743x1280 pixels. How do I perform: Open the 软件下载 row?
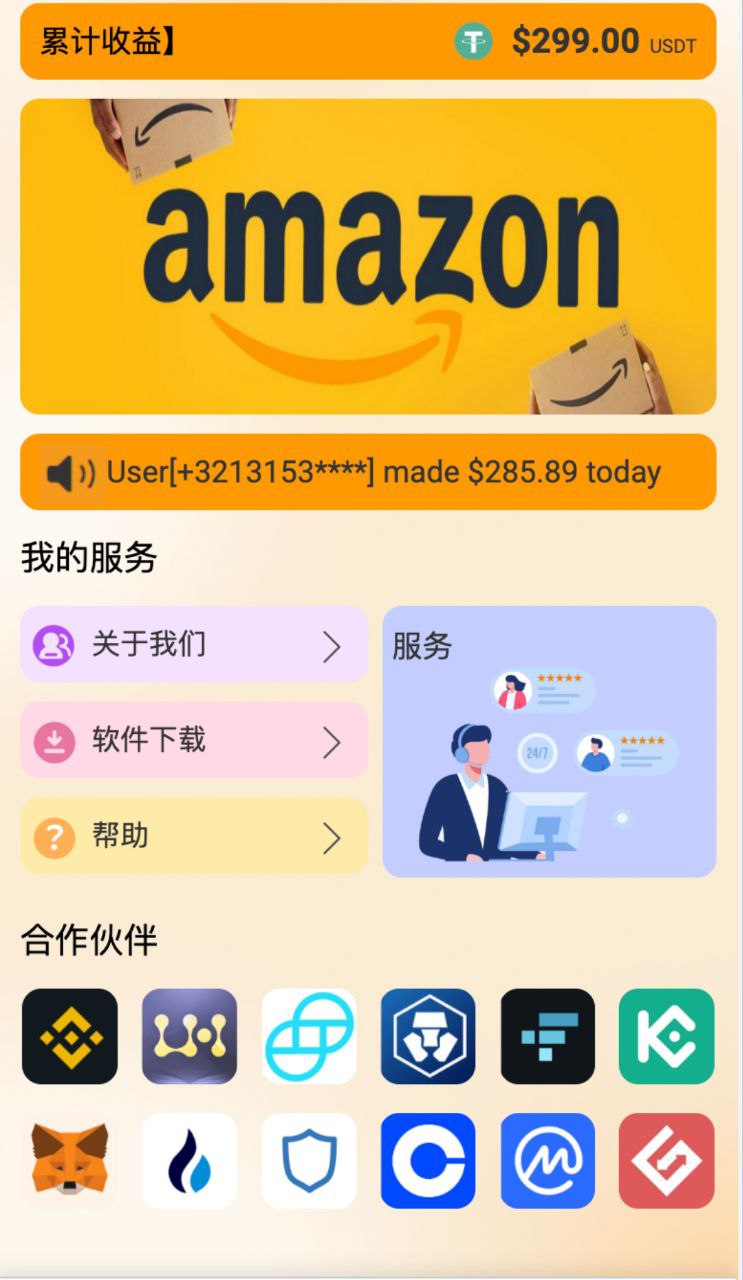pos(193,741)
